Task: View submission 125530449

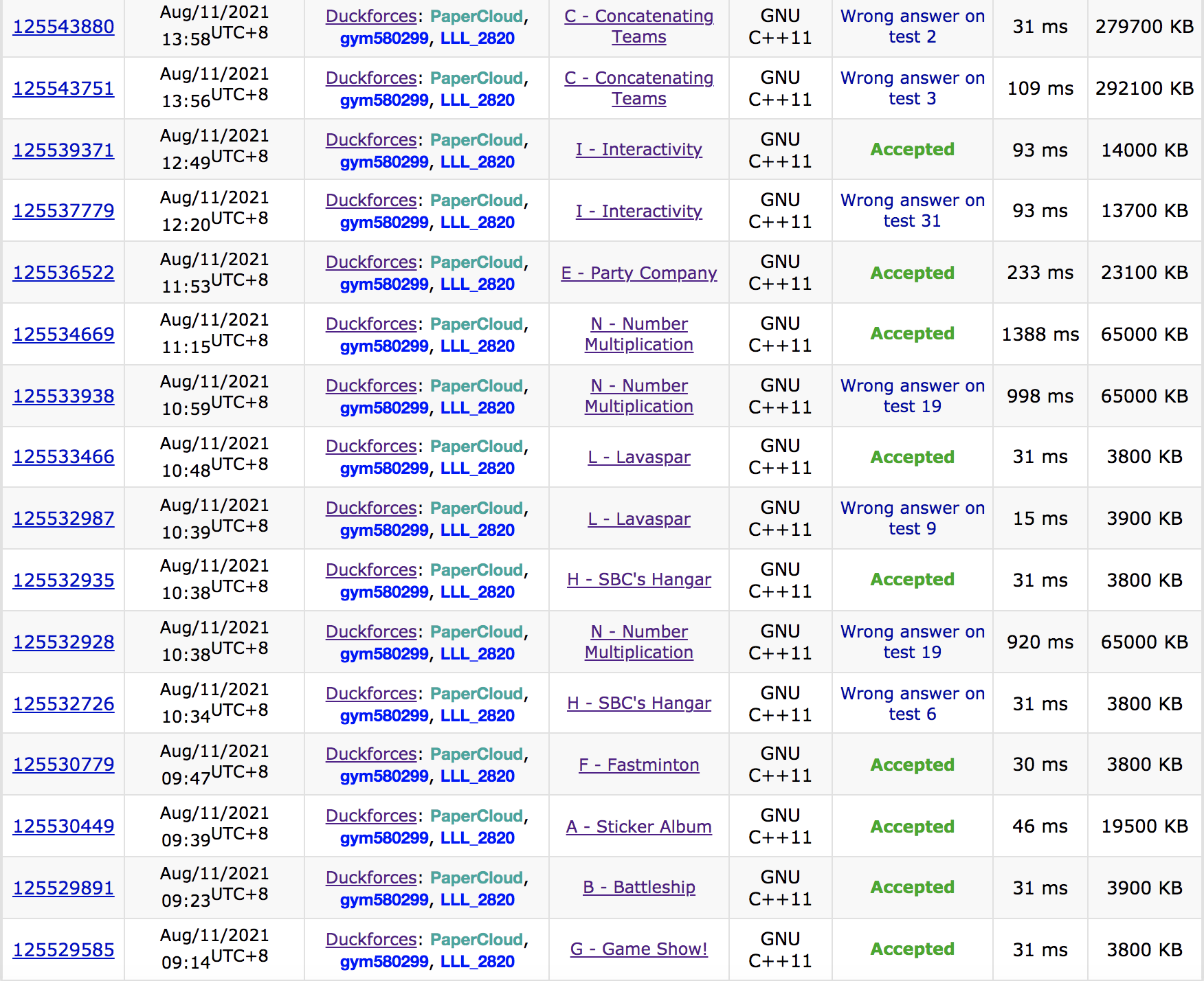Action: pyautogui.click(x=63, y=826)
